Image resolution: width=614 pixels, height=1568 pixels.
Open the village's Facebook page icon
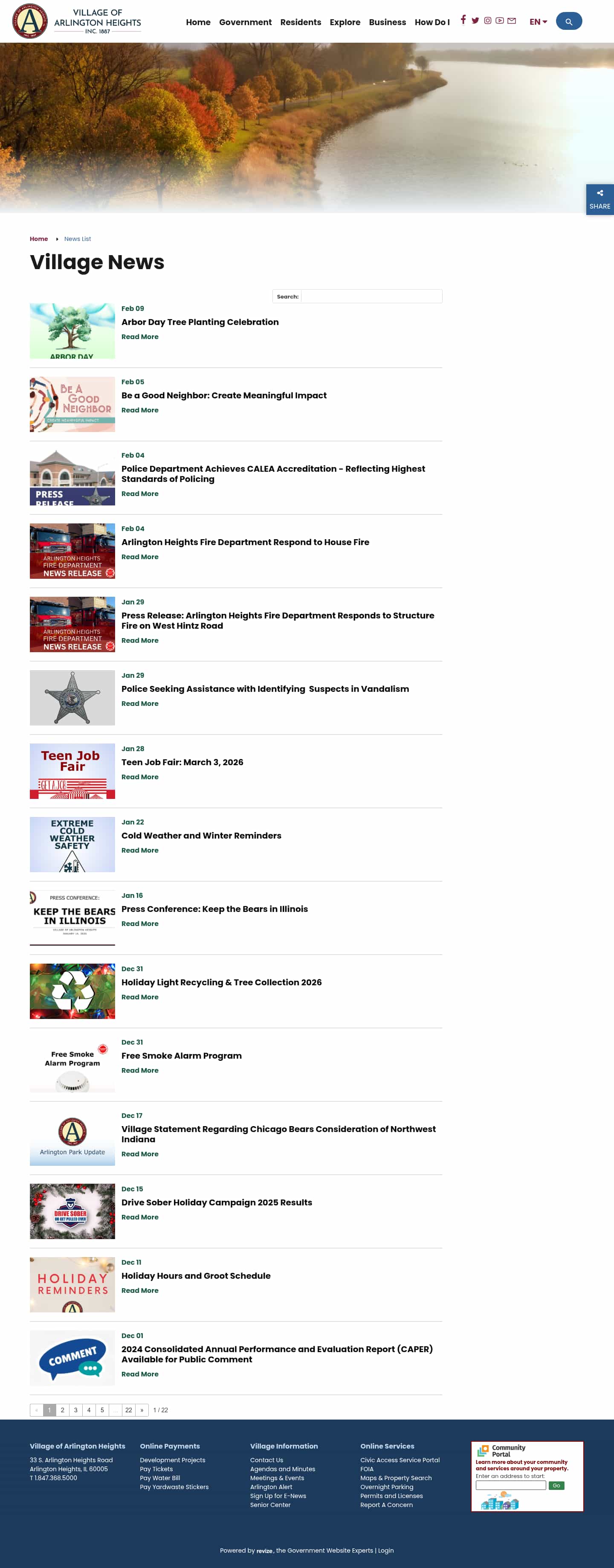[x=463, y=21]
